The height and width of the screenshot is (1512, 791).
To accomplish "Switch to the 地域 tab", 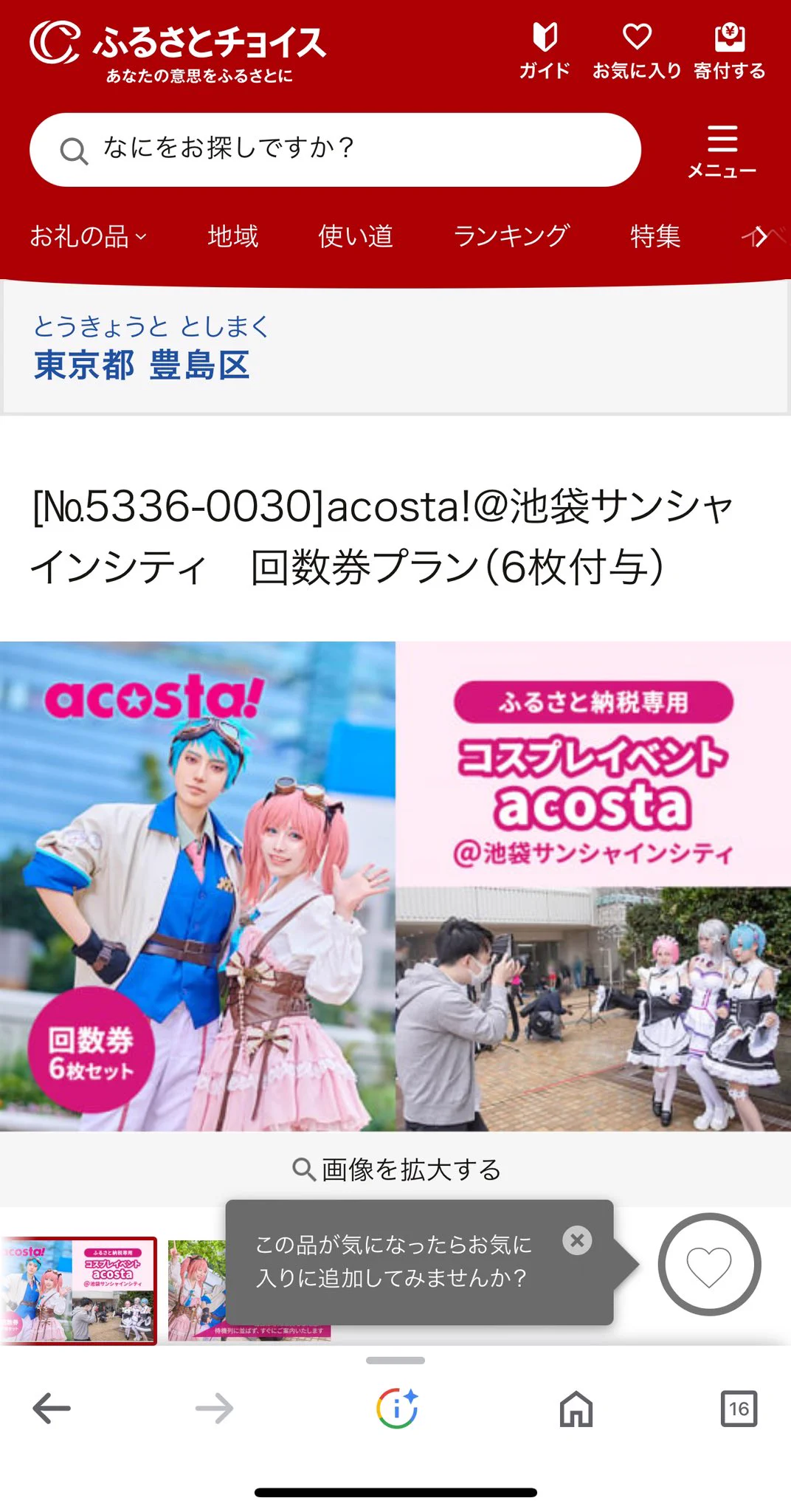I will pyautogui.click(x=233, y=236).
